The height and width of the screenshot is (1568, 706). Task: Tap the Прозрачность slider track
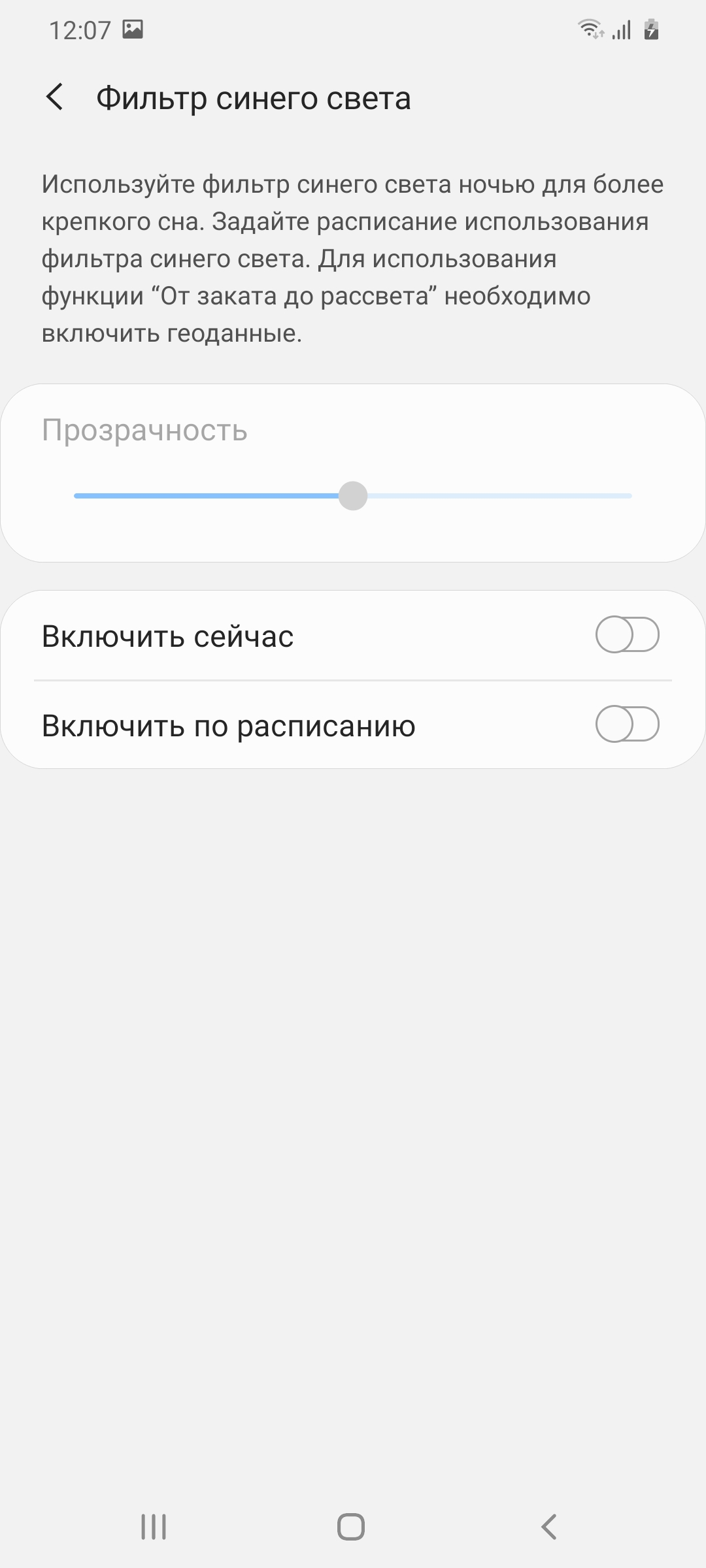coord(353,496)
